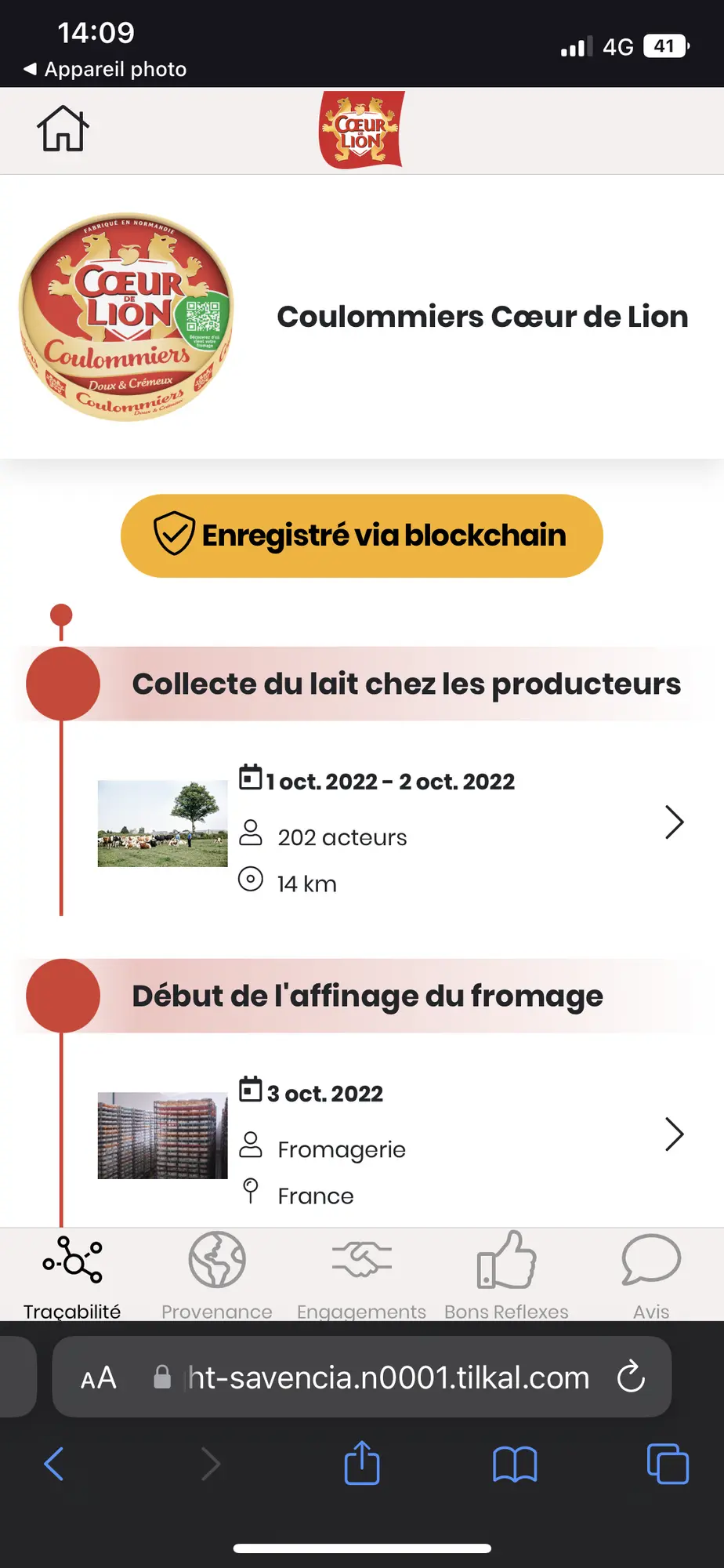Tap the Enregistré via blockchain button
This screenshot has width=724, height=1568.
point(361,535)
